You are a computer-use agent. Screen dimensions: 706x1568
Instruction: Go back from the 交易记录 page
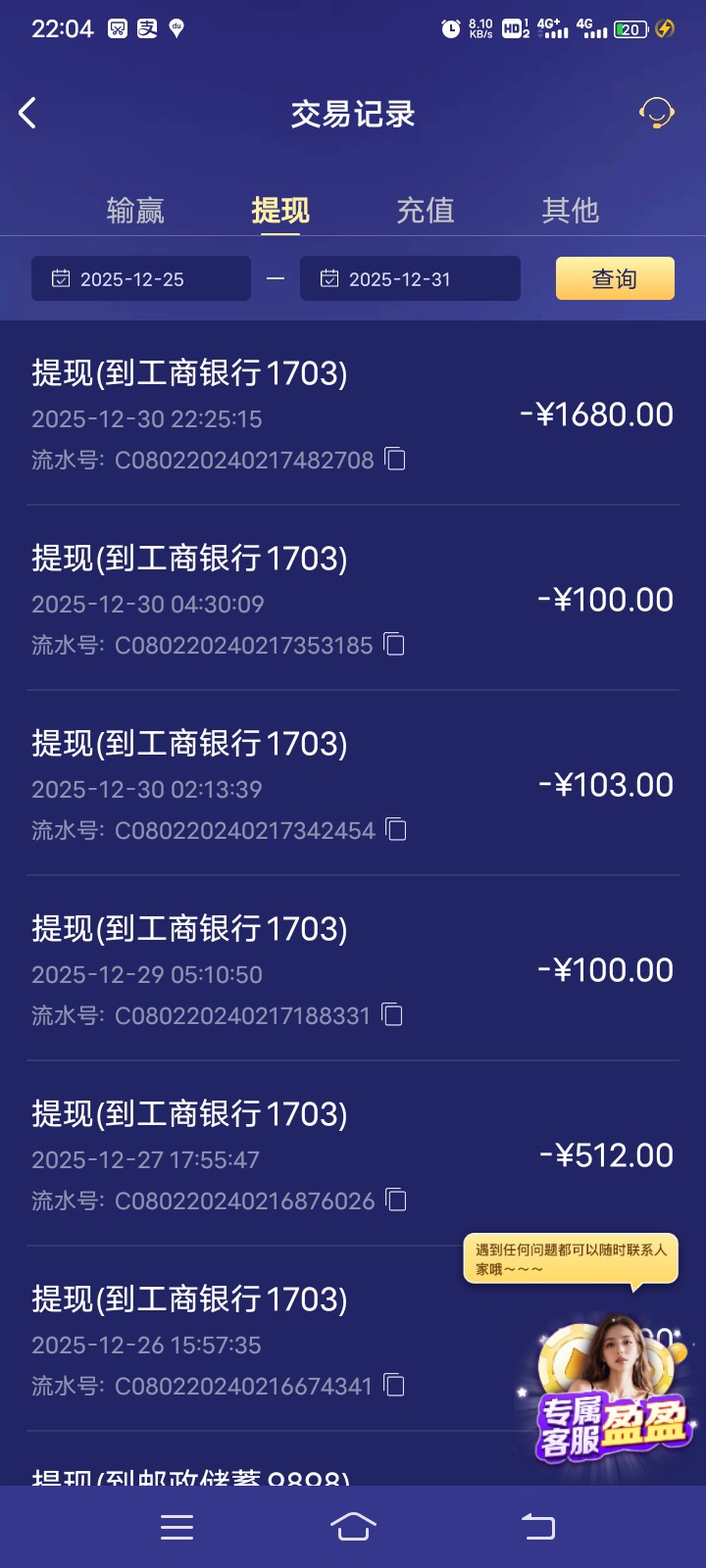[x=27, y=114]
